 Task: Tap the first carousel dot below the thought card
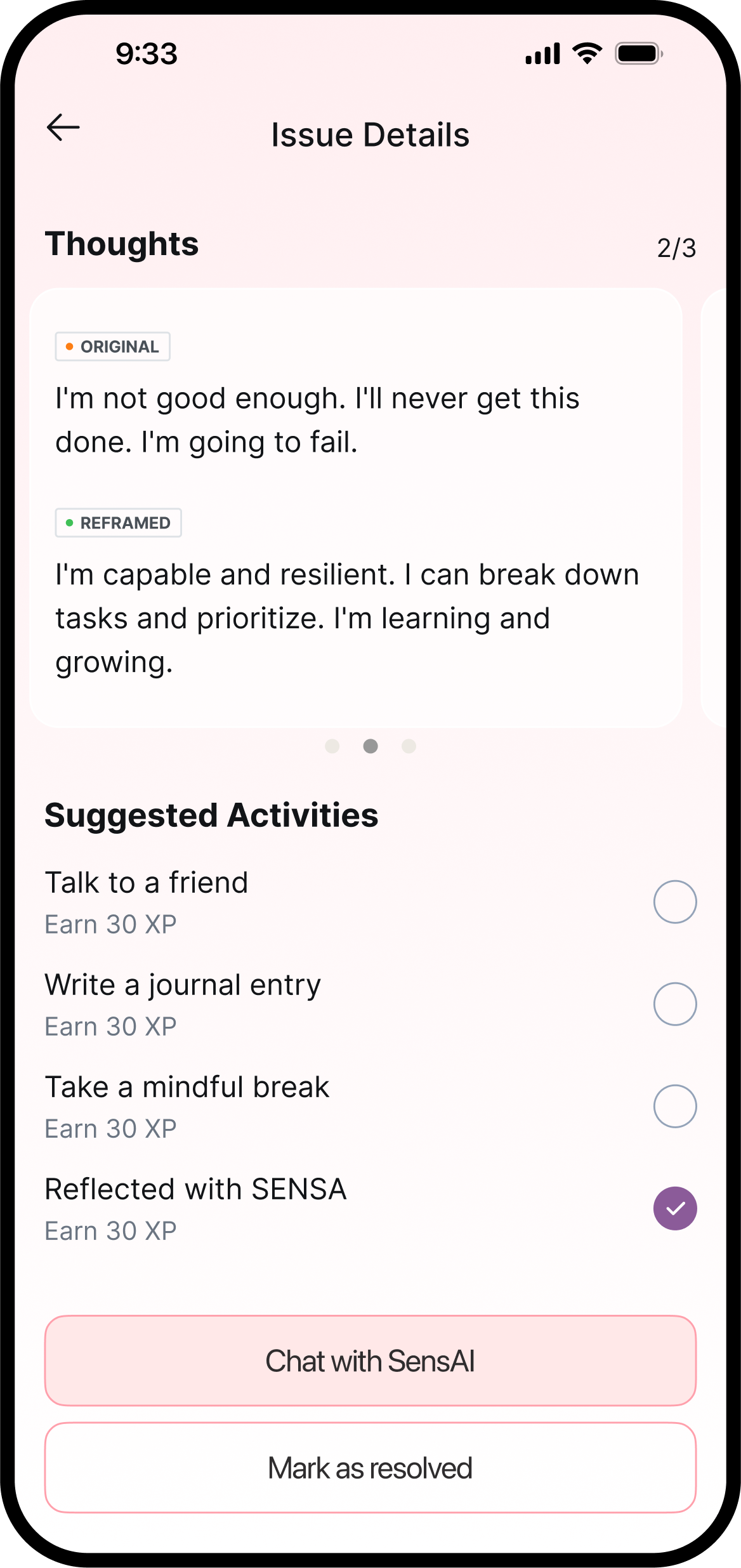pyautogui.click(x=332, y=746)
